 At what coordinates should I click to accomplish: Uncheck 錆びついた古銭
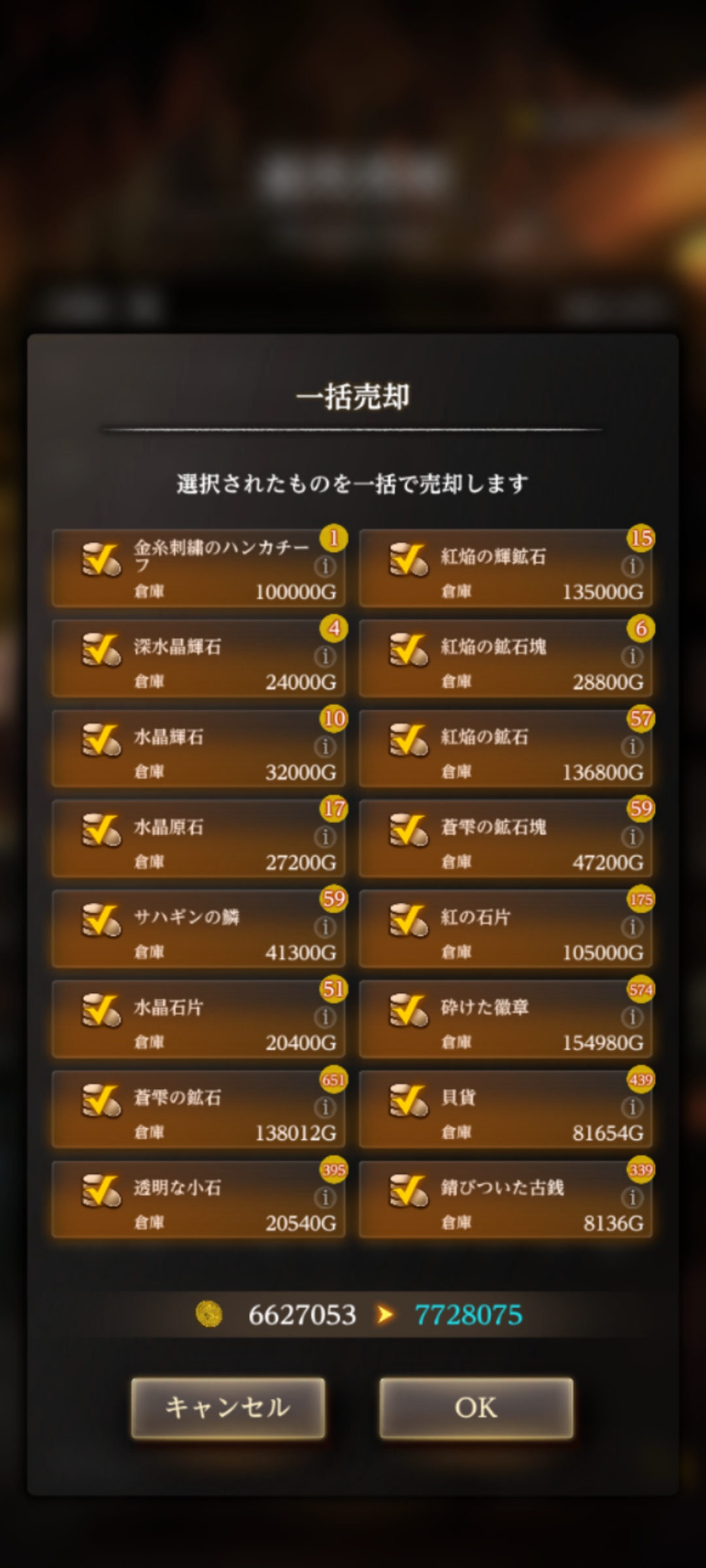(409, 1191)
